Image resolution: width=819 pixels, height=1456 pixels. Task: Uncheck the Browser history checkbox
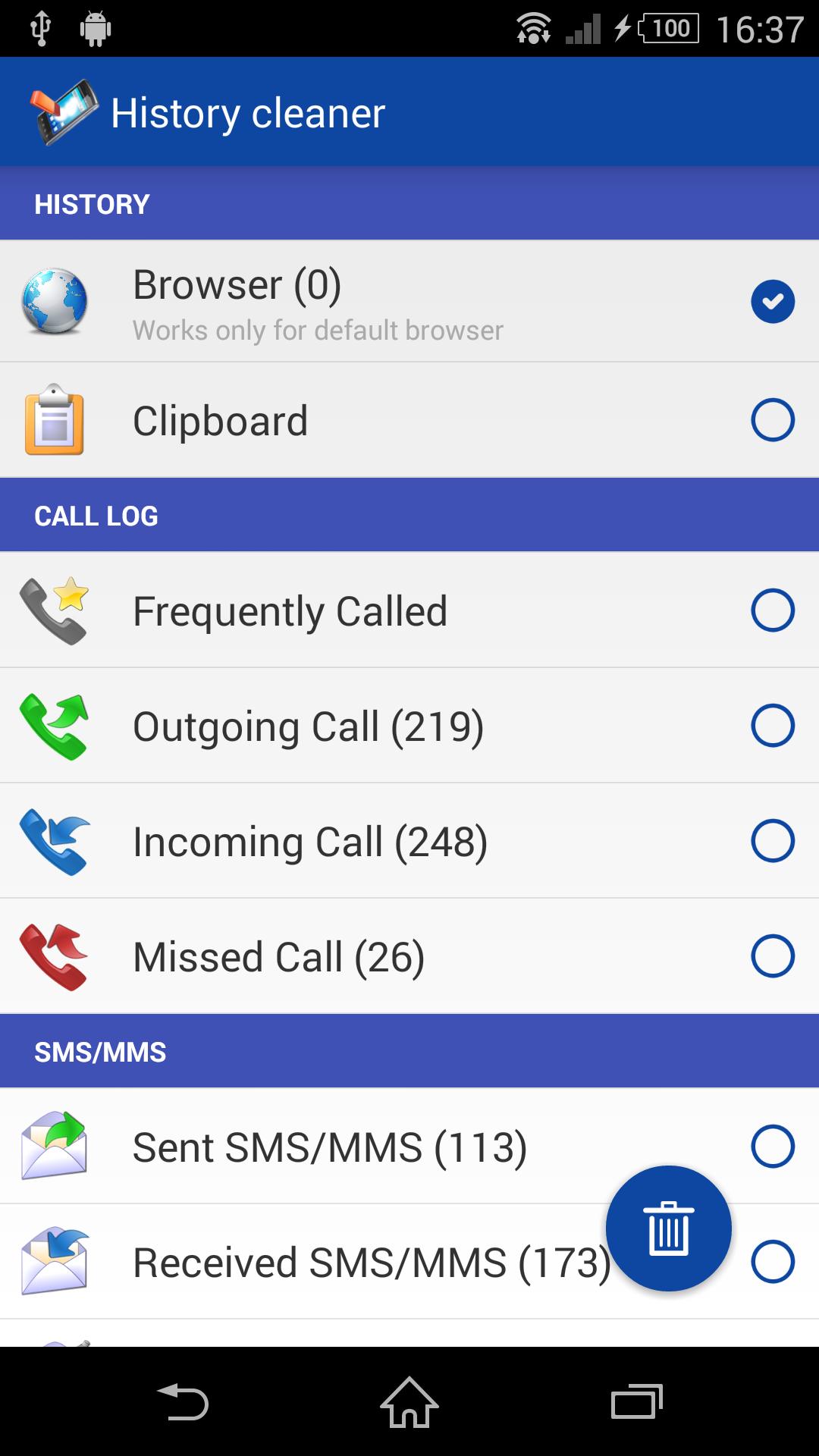click(772, 302)
